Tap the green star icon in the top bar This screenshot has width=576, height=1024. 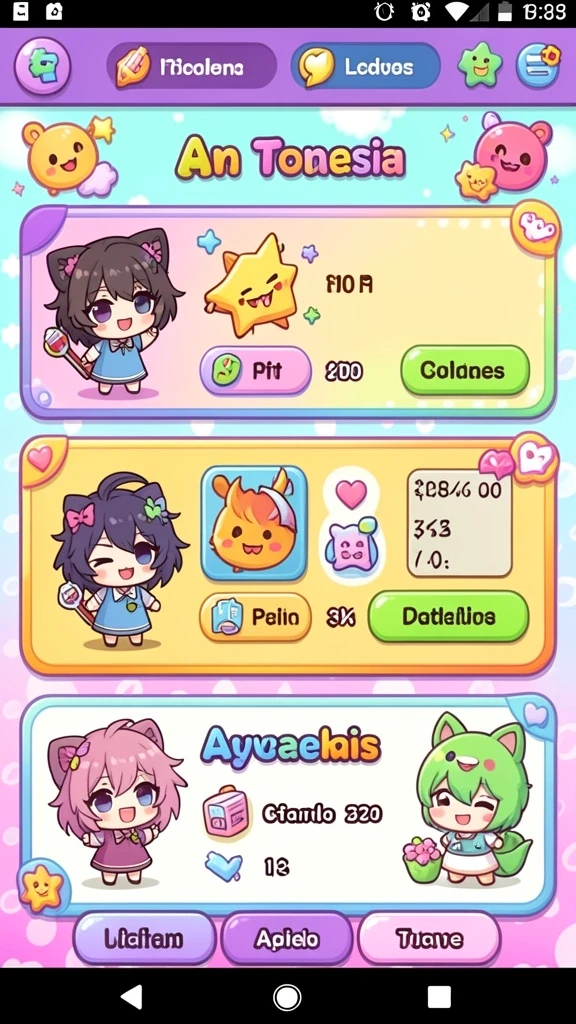481,65
